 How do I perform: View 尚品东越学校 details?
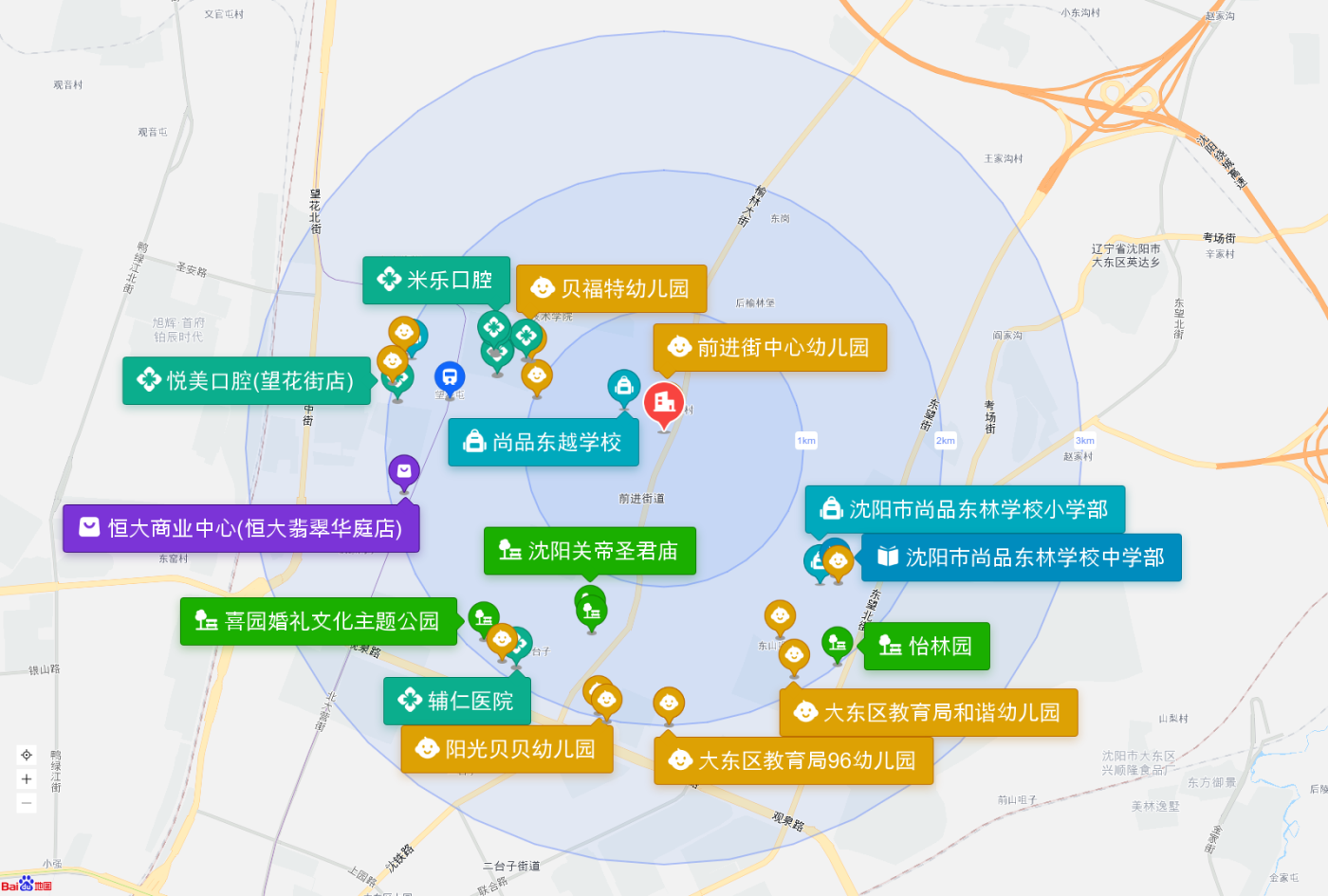(x=544, y=443)
